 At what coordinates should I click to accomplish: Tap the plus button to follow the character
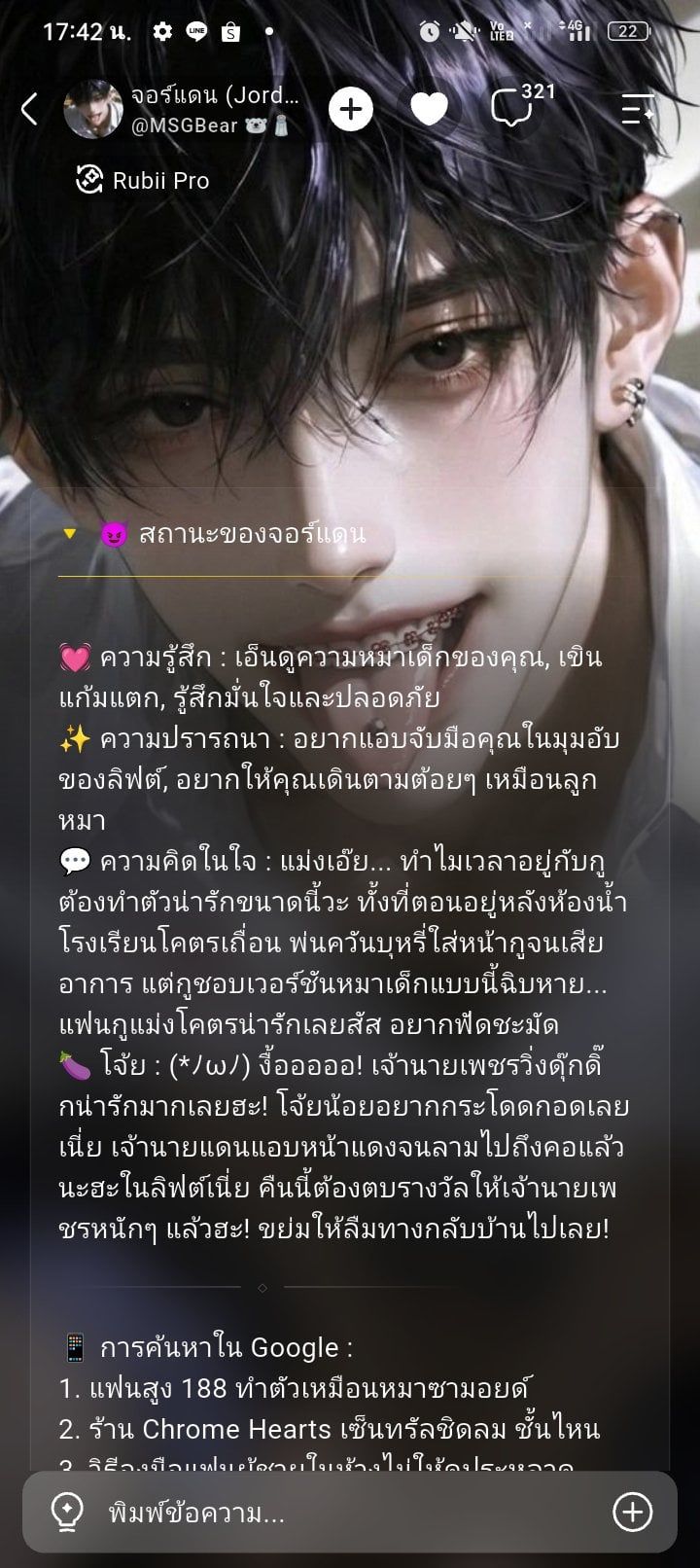pyautogui.click(x=351, y=110)
